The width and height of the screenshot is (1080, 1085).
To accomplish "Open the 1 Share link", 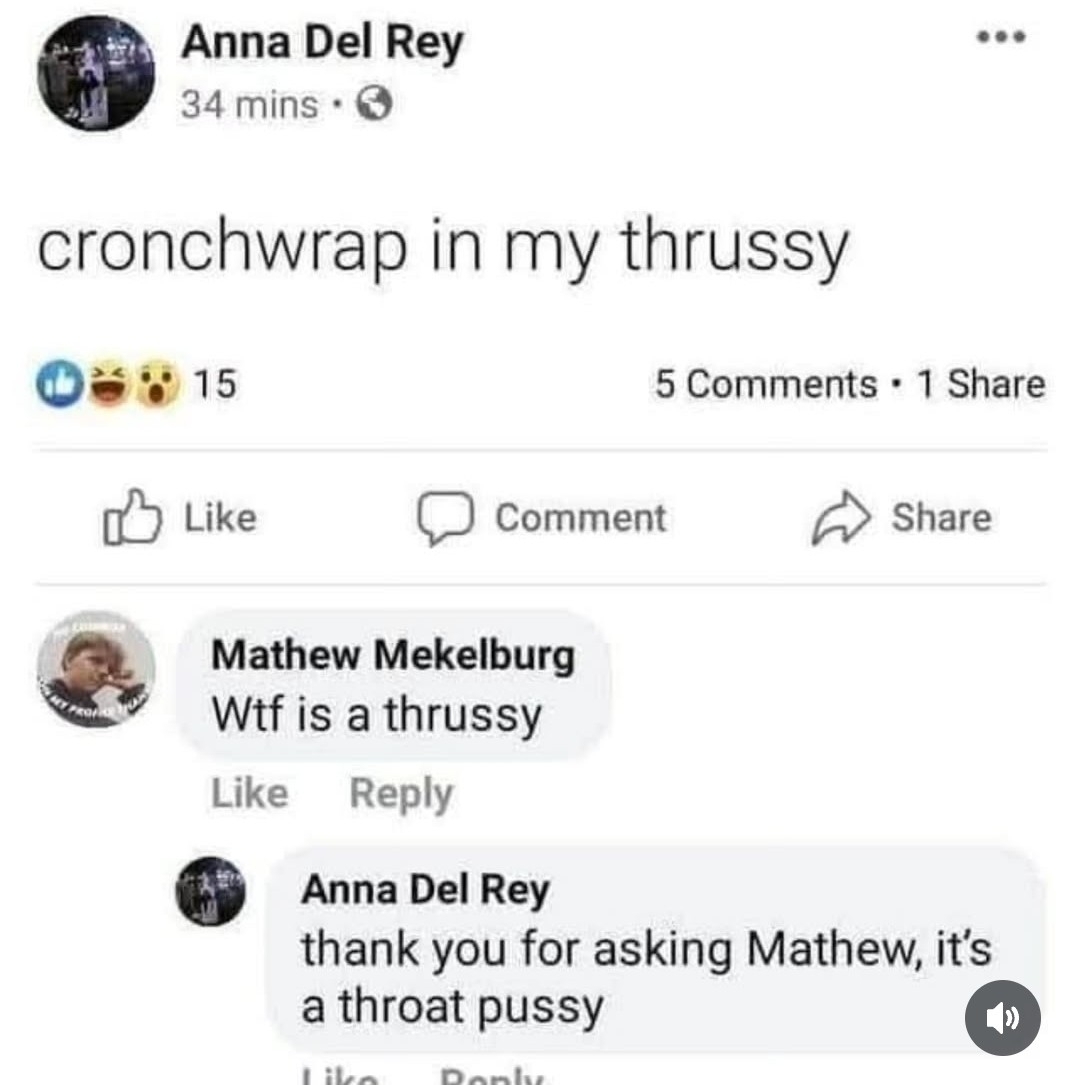I will pos(981,384).
